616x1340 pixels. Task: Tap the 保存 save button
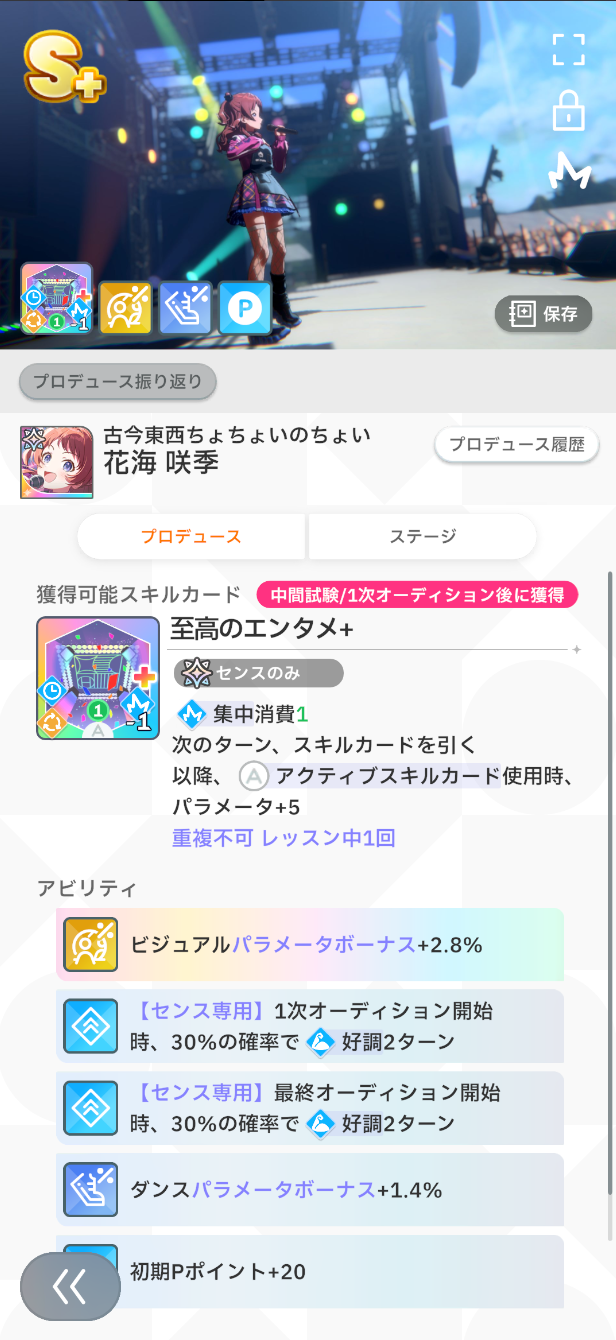pyautogui.click(x=544, y=313)
